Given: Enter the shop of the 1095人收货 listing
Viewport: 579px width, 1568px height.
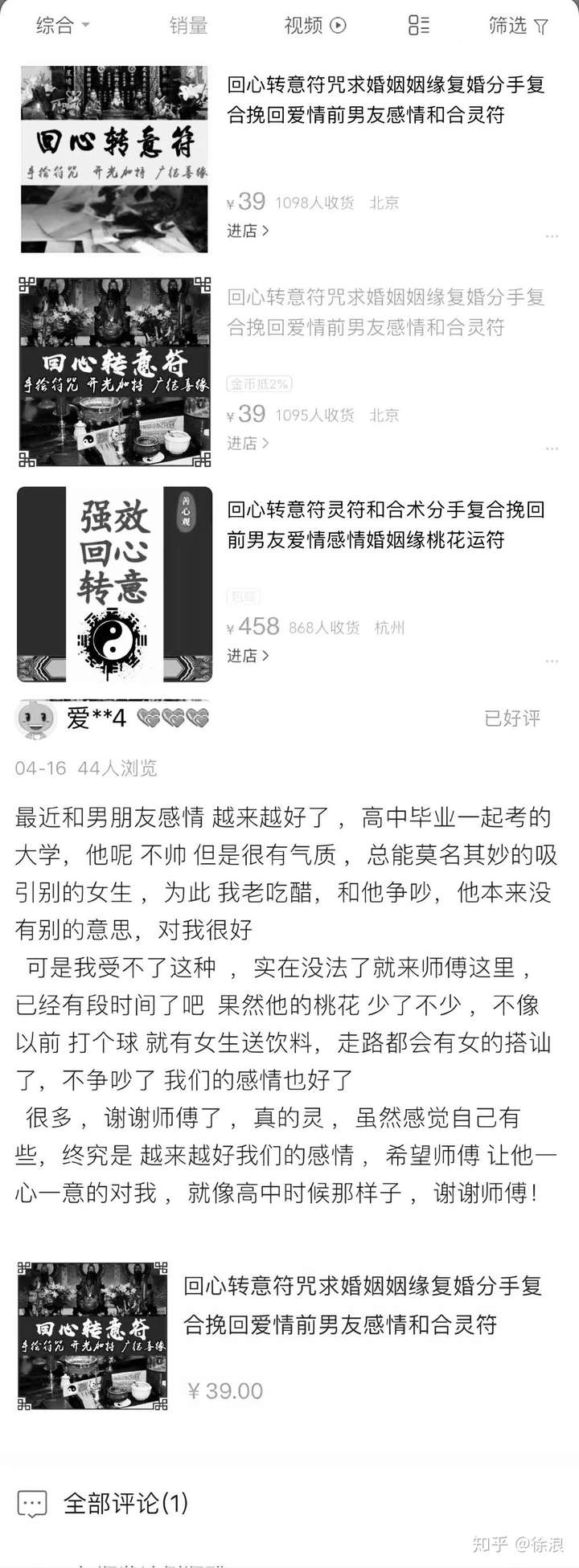Looking at the screenshot, I should coord(247,444).
